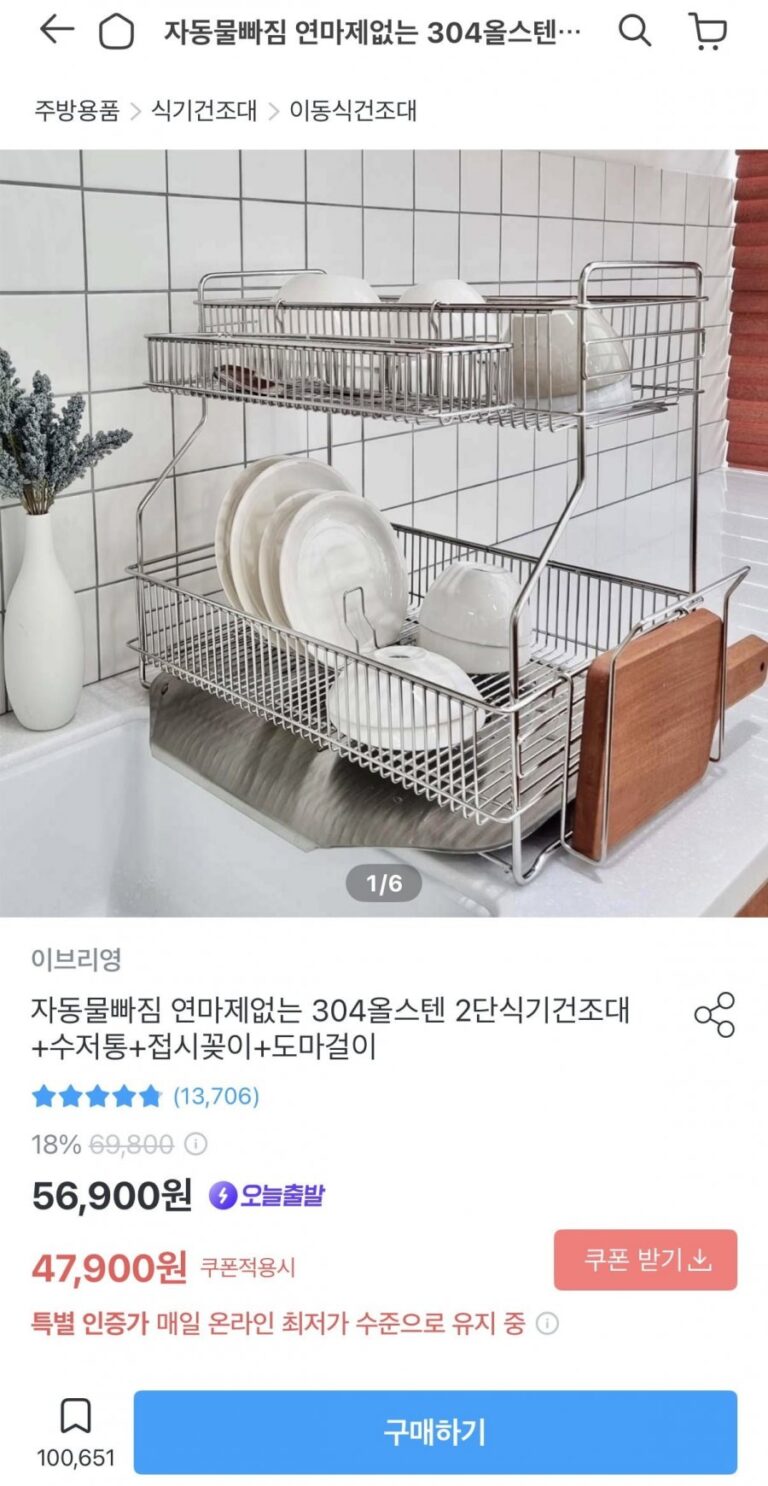768x1486 pixels.
Task: Tap 구매하기 to buy now
Action: click(x=435, y=1432)
